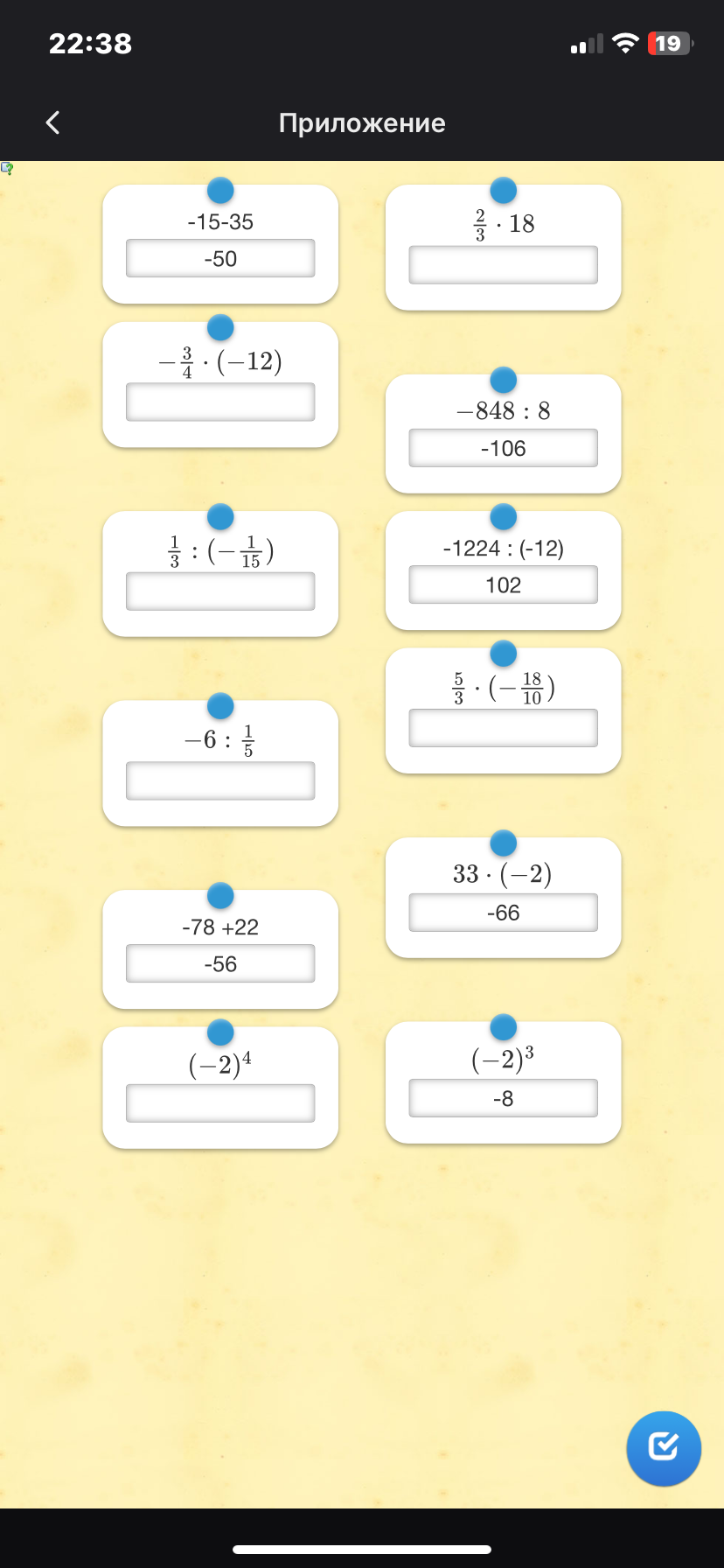This screenshot has width=724, height=1568.
Task: Tap the answer field under 2/3 · 18
Action: point(504,265)
